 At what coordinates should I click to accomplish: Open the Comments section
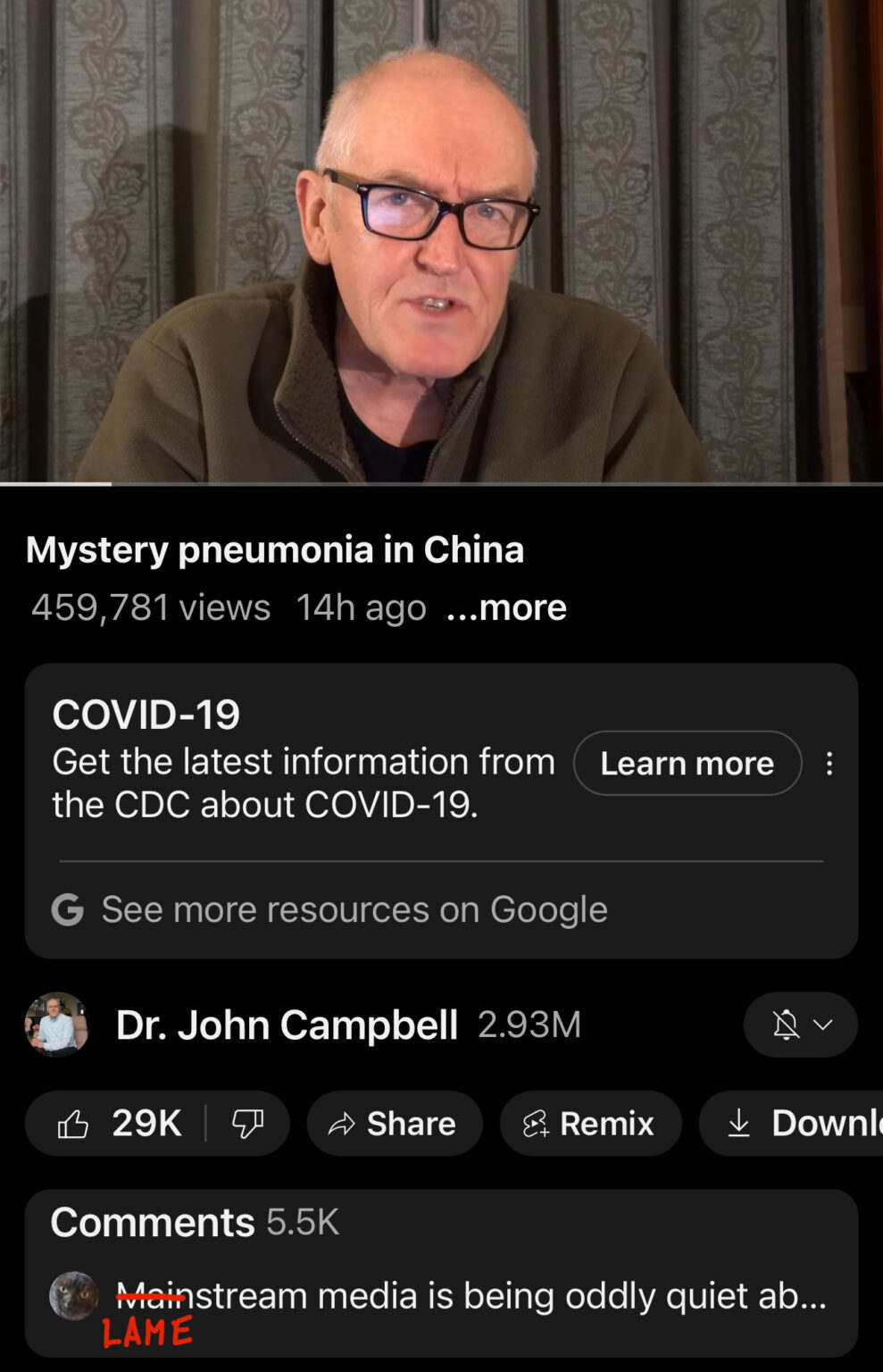[x=441, y=1222]
